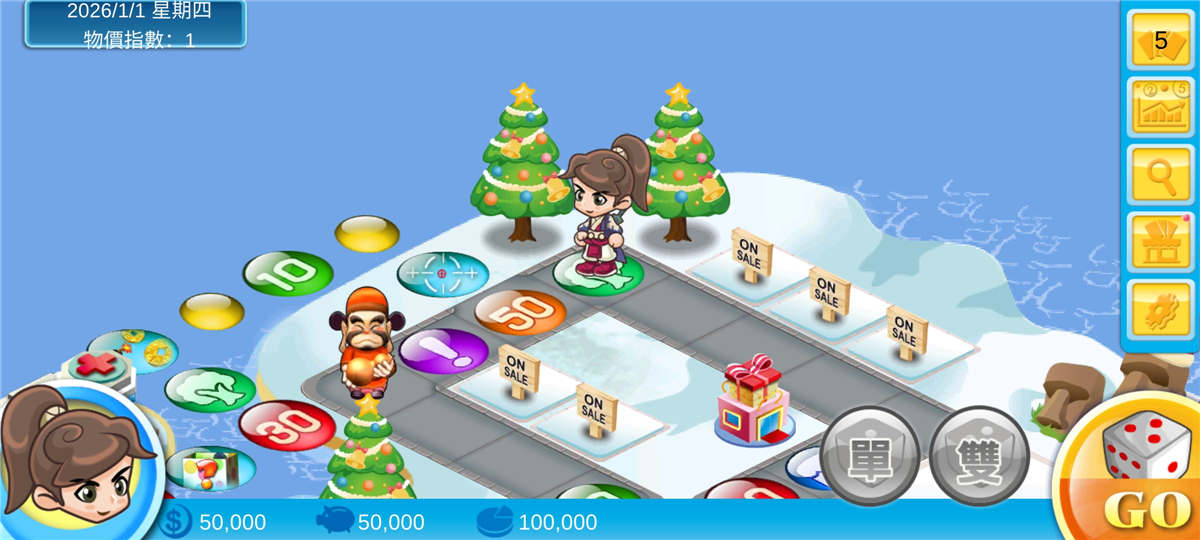Choose the 單 (odd) option
Screen dimensions: 1200x540
(868, 456)
